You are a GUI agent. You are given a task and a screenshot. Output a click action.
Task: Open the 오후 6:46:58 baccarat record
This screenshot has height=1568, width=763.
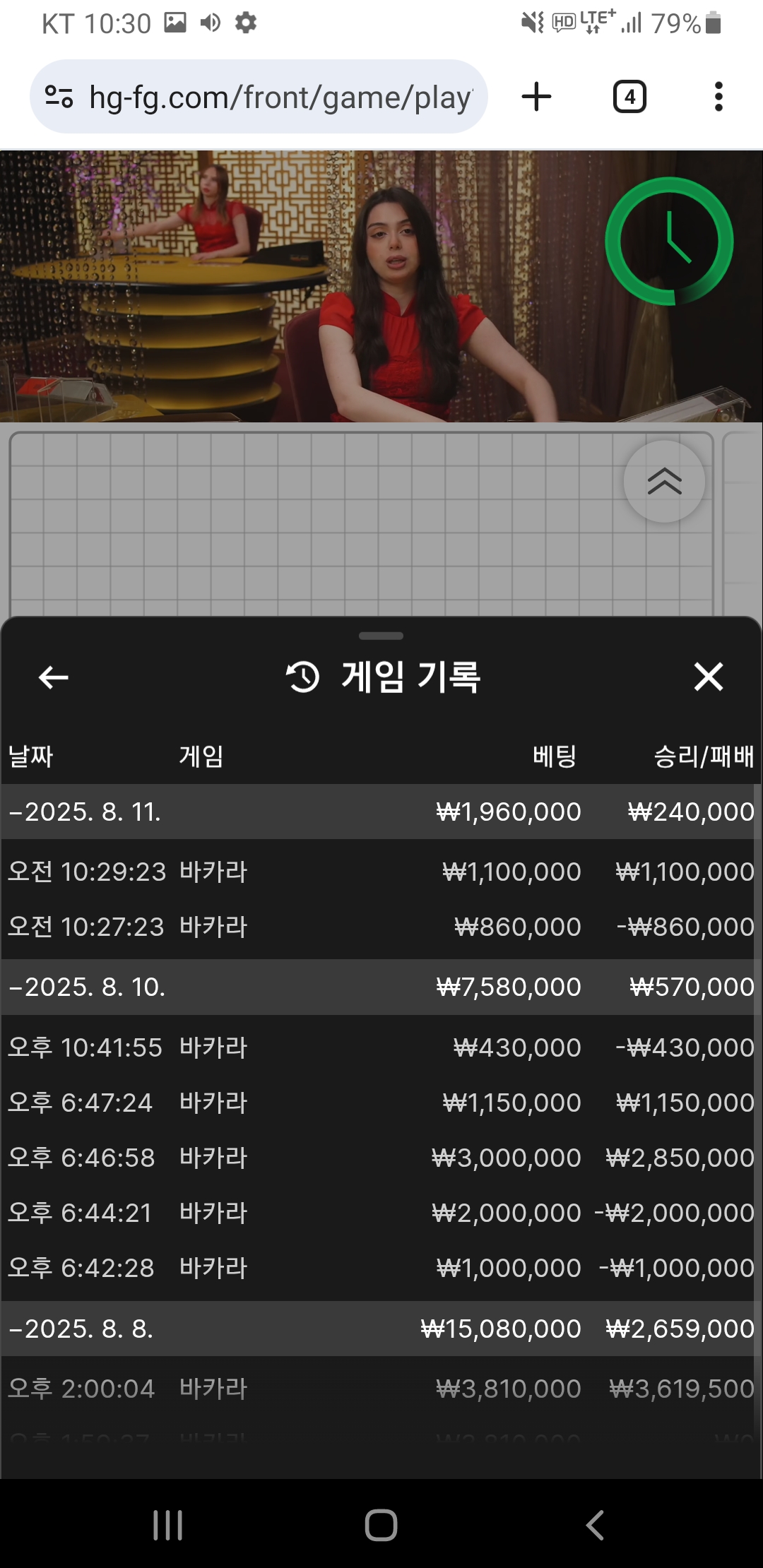click(379, 1157)
